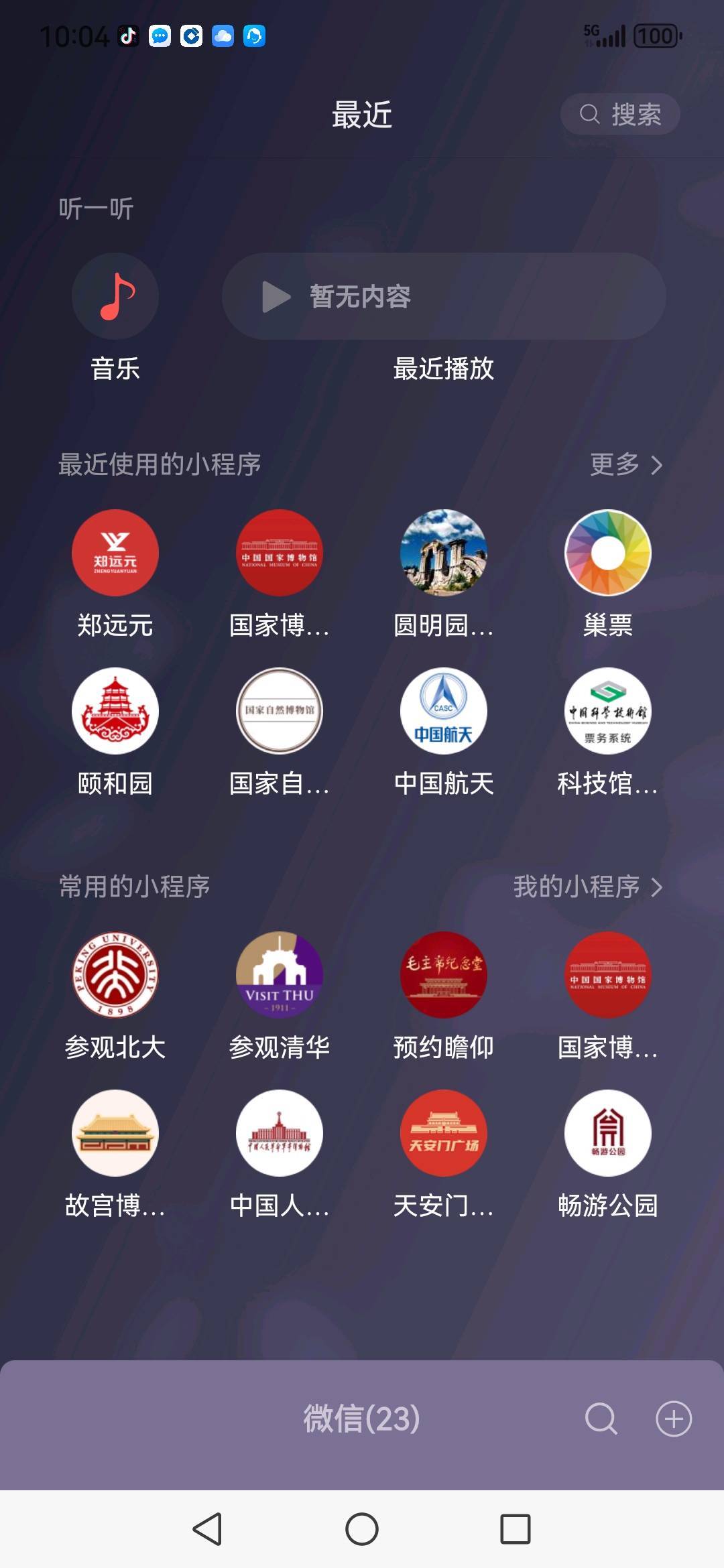Go to the phone home screen

coord(362,1529)
